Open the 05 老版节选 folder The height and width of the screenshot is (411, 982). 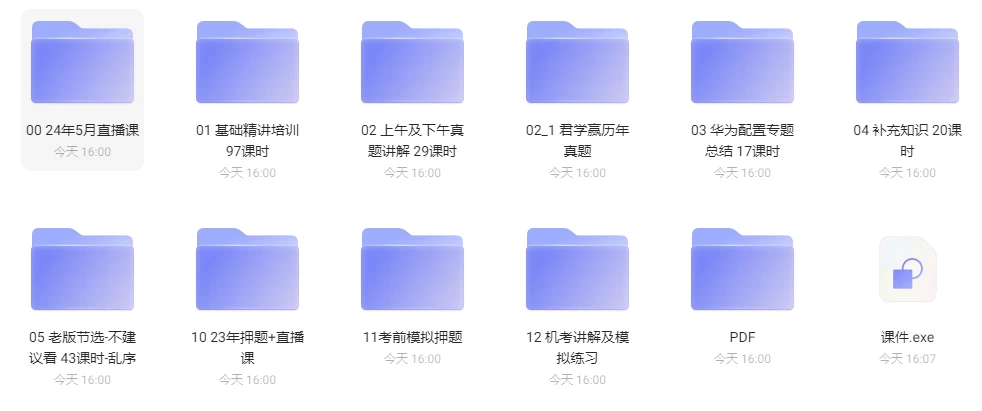point(82,270)
